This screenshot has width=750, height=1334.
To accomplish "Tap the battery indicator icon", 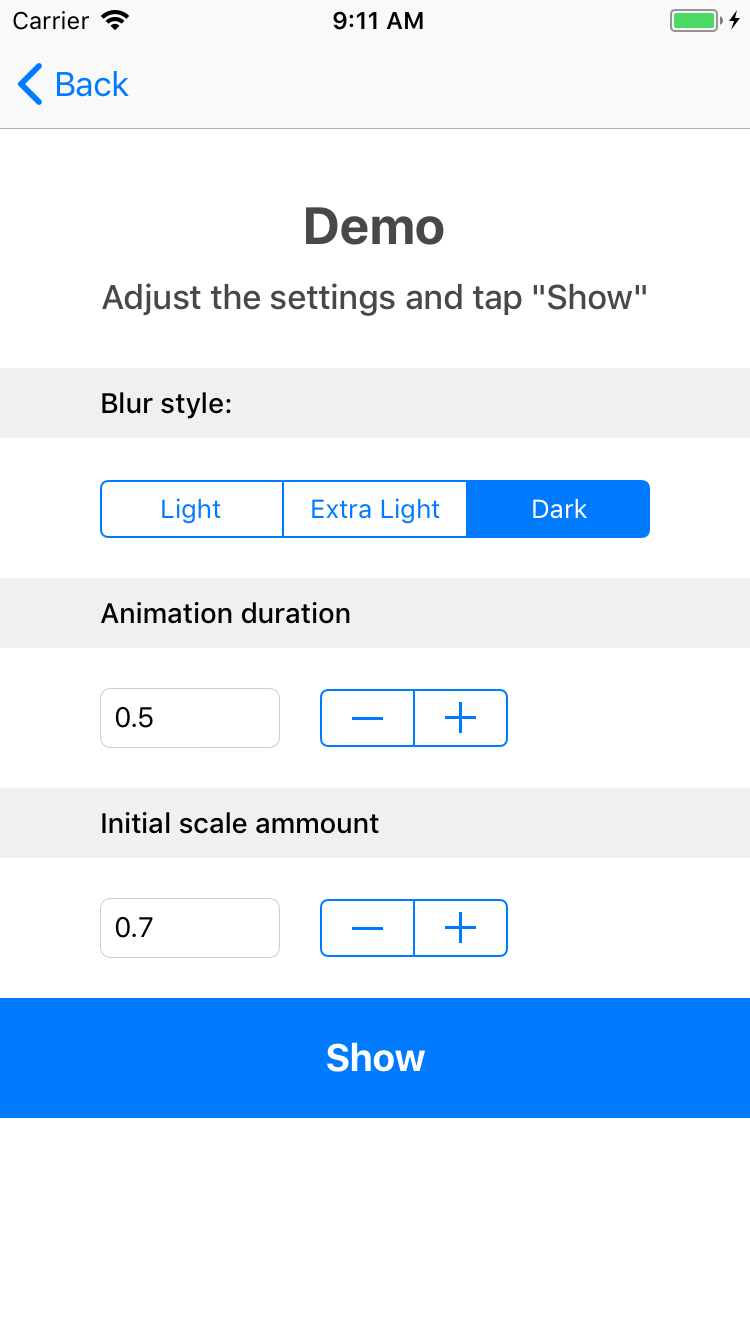I will [692, 19].
